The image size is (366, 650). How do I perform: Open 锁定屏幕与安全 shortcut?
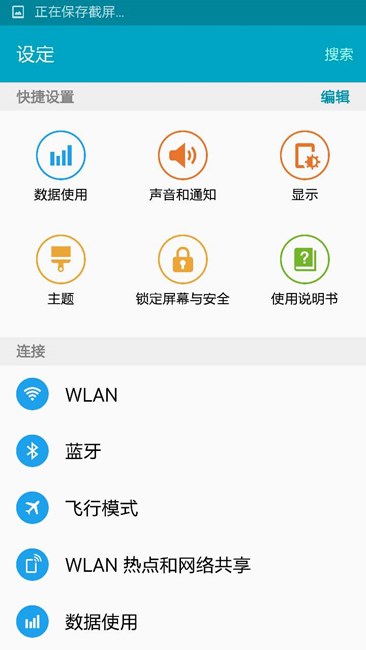tap(183, 270)
